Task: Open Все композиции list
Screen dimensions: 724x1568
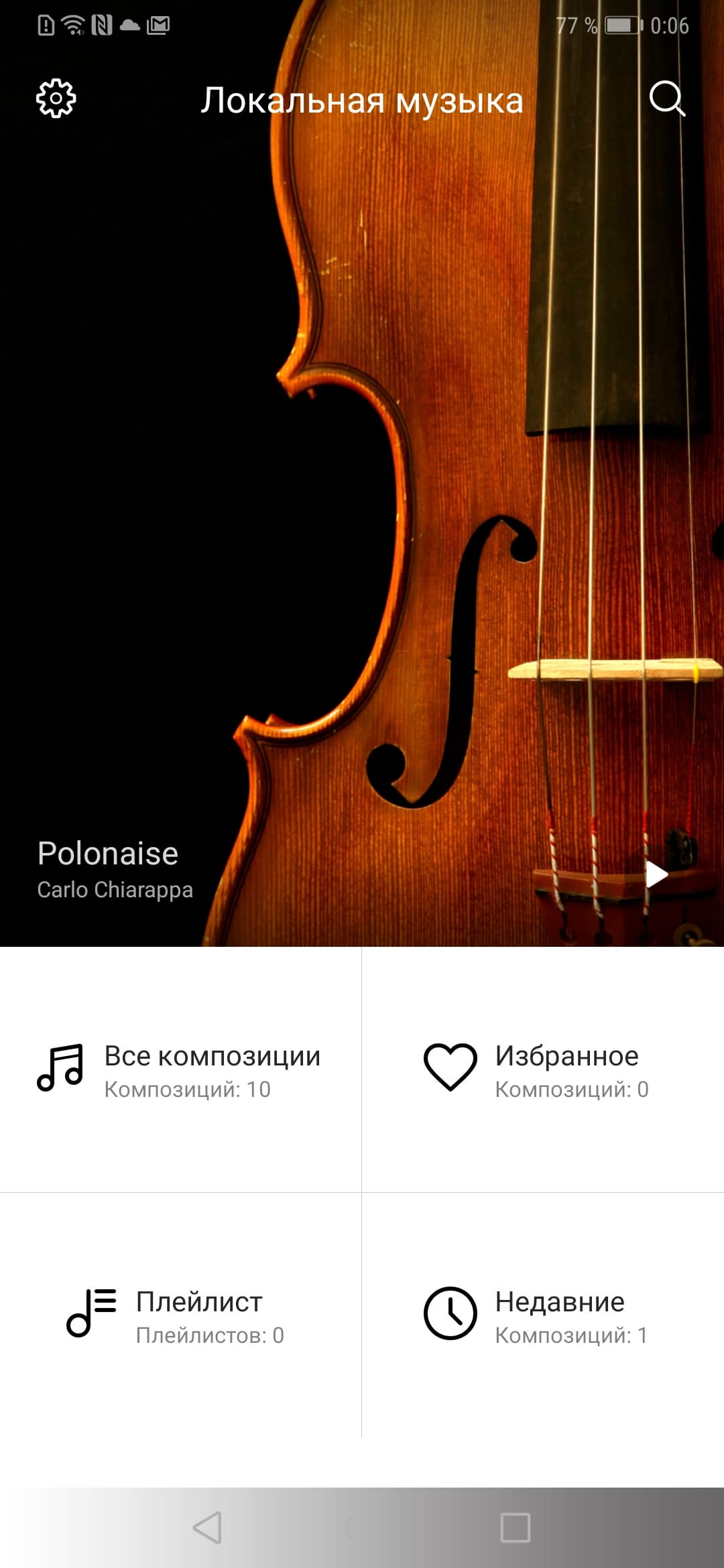Action: (180, 1069)
